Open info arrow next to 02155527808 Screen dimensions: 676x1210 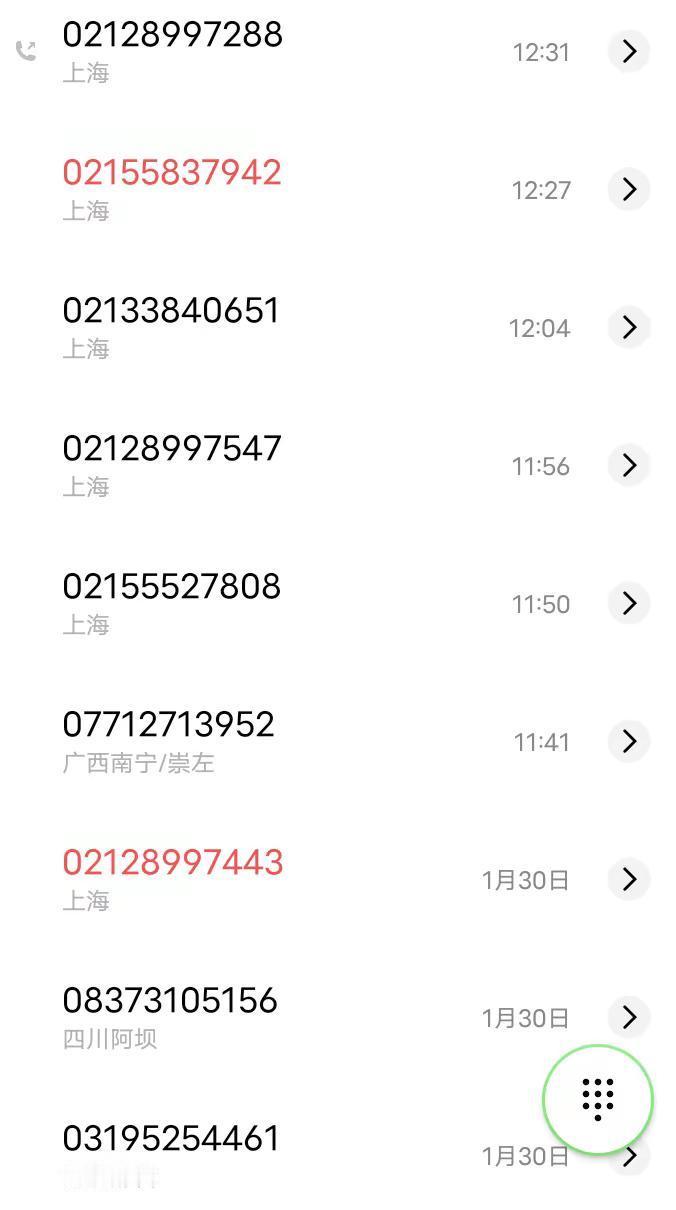pyautogui.click(x=629, y=603)
